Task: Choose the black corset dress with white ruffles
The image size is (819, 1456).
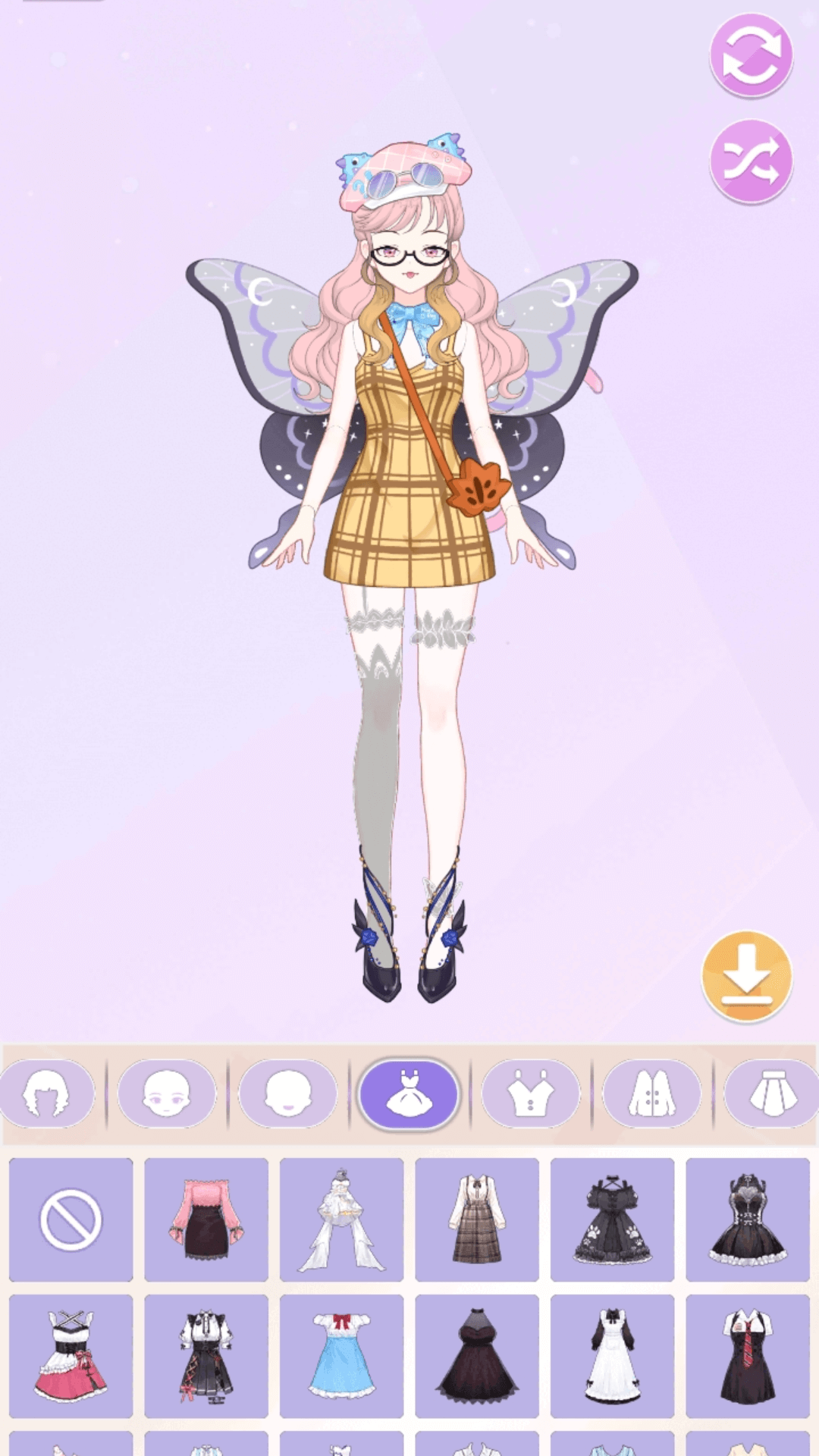Action: 748,1219
